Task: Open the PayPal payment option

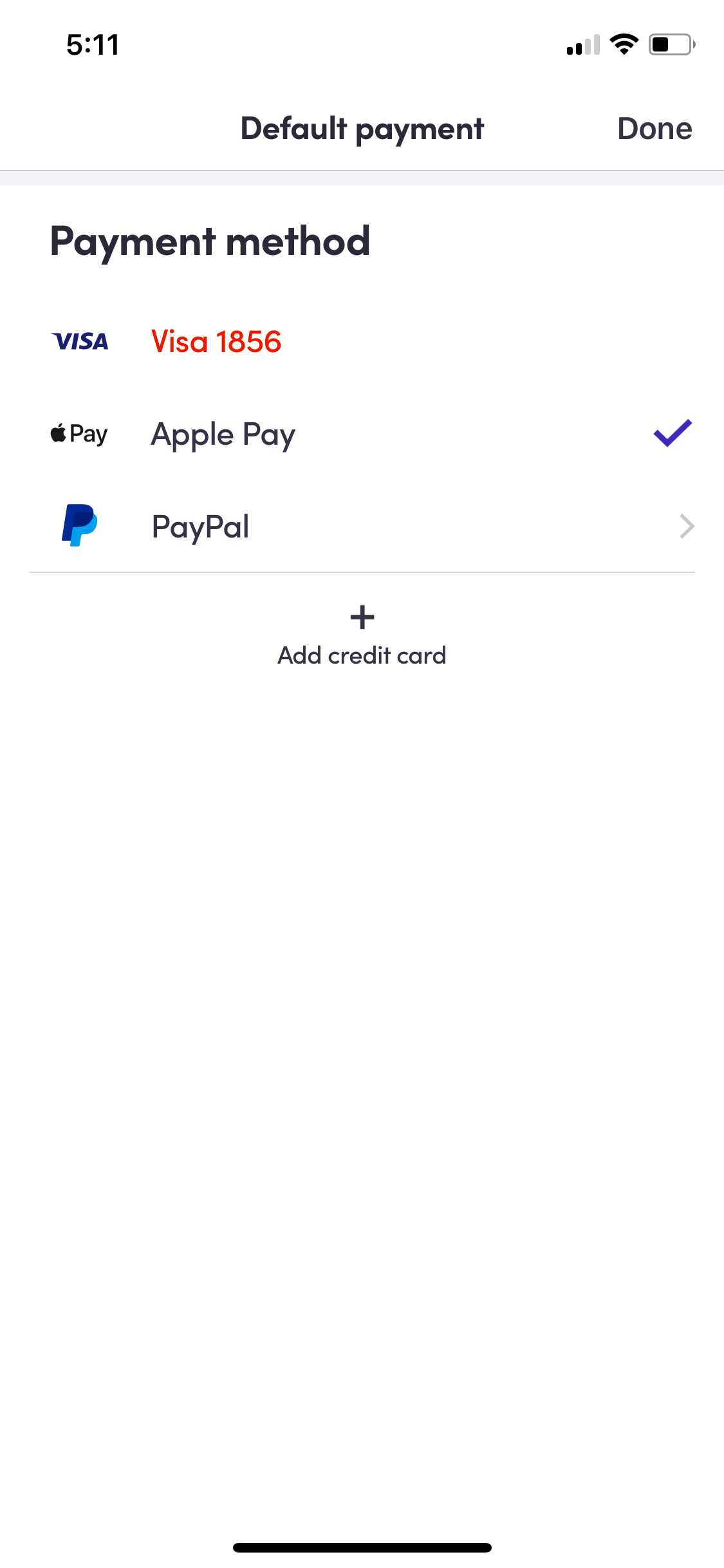Action: (x=362, y=526)
